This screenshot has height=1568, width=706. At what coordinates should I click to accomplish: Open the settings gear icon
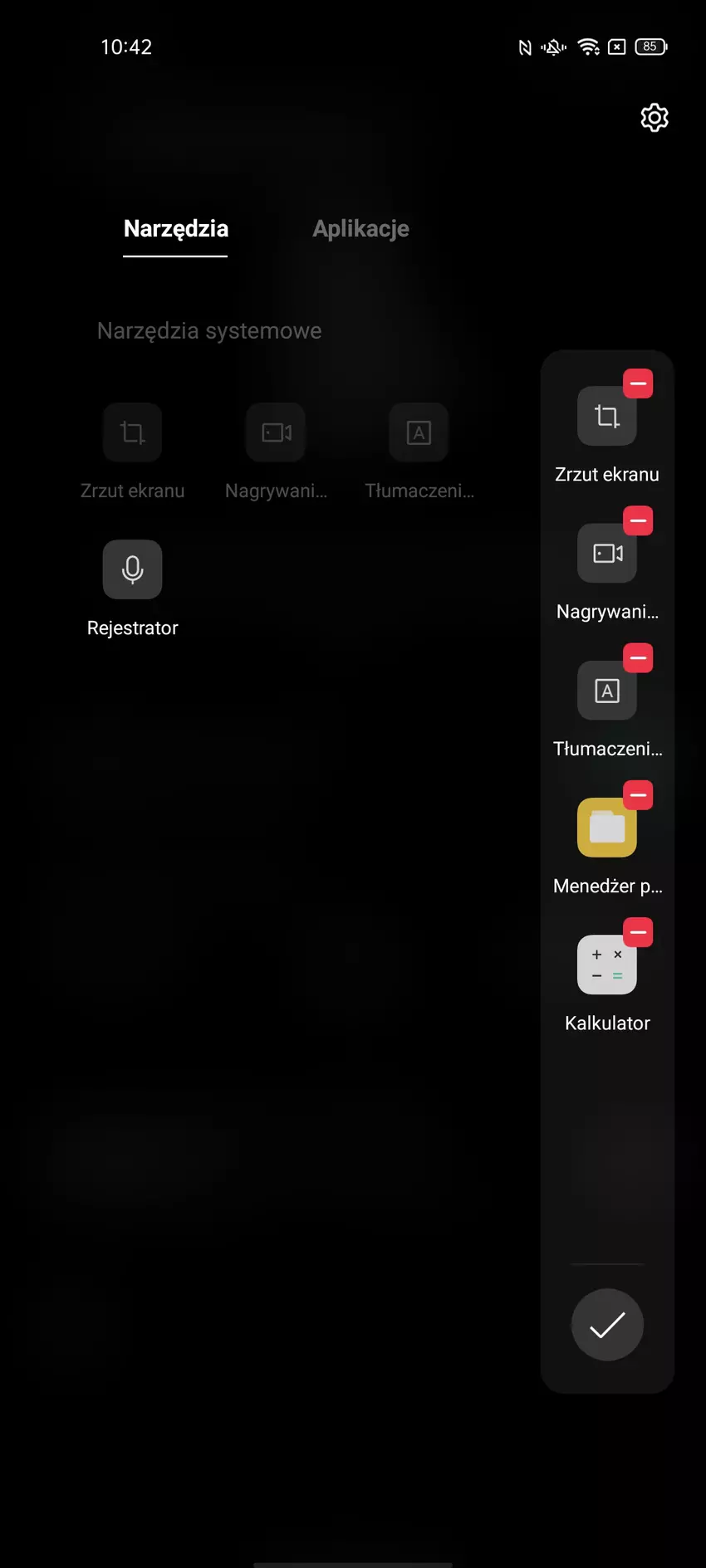pos(655,118)
